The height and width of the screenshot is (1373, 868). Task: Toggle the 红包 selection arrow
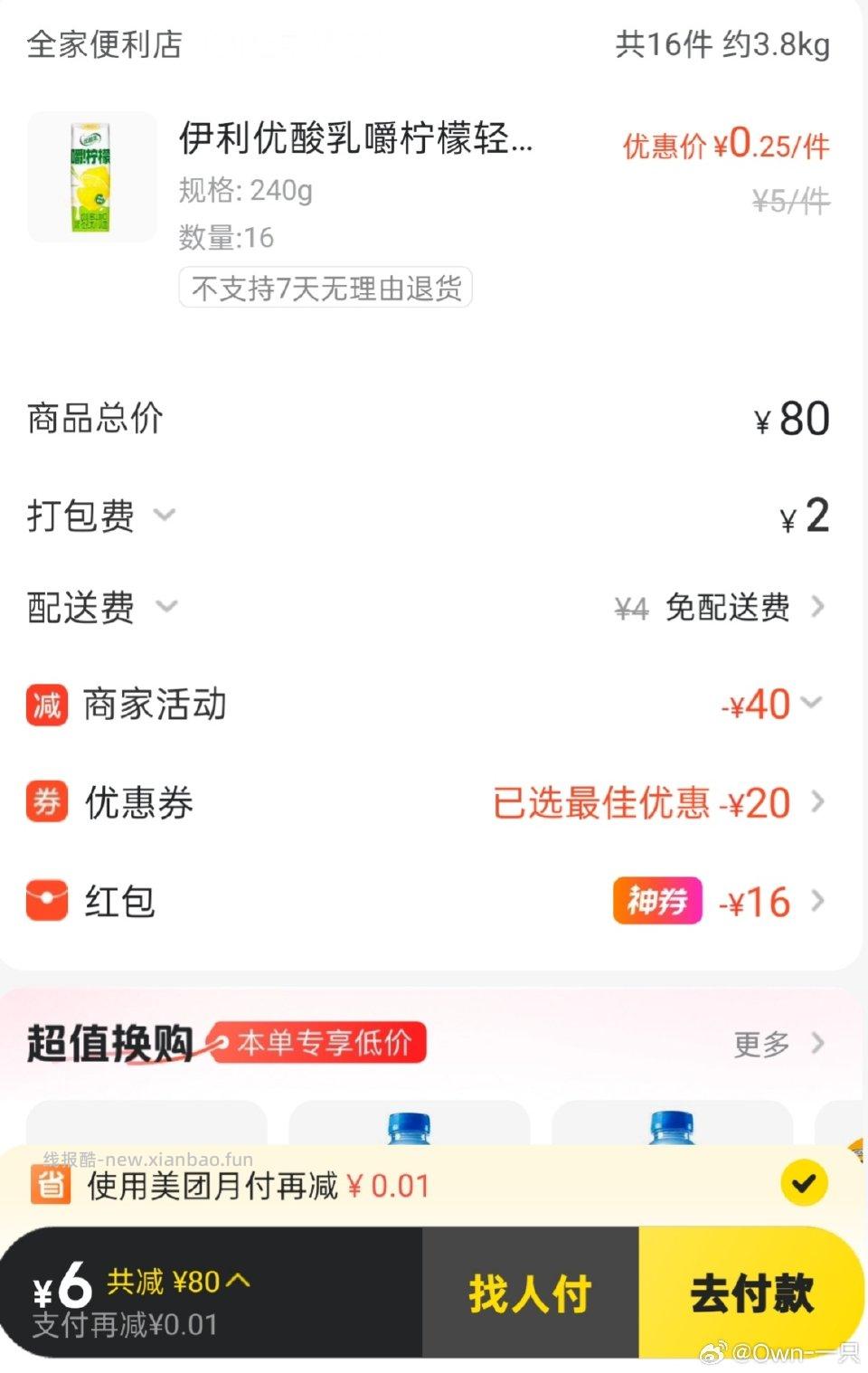coord(818,901)
